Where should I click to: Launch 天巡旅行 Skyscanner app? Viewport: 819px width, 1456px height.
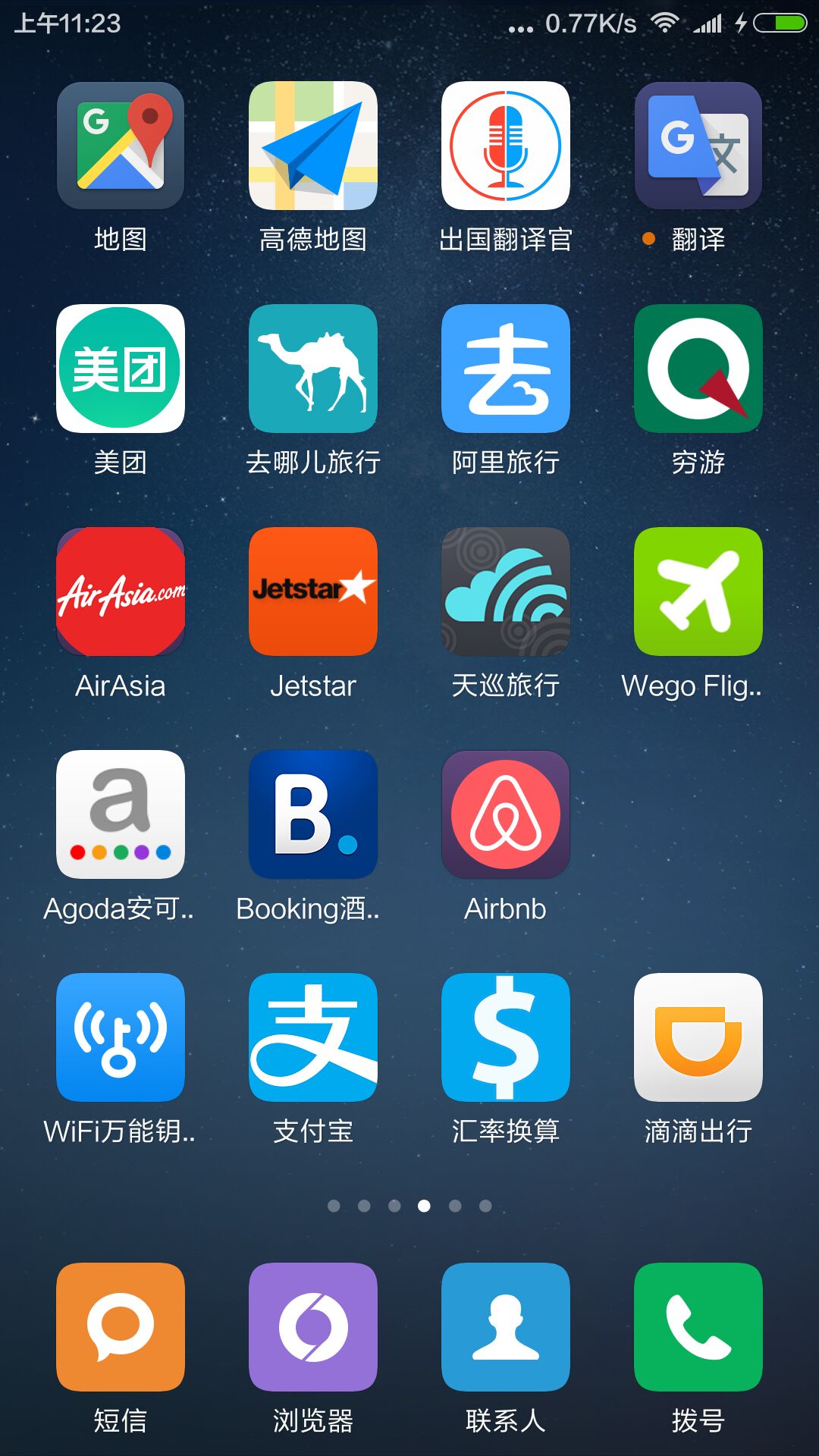pos(505,591)
